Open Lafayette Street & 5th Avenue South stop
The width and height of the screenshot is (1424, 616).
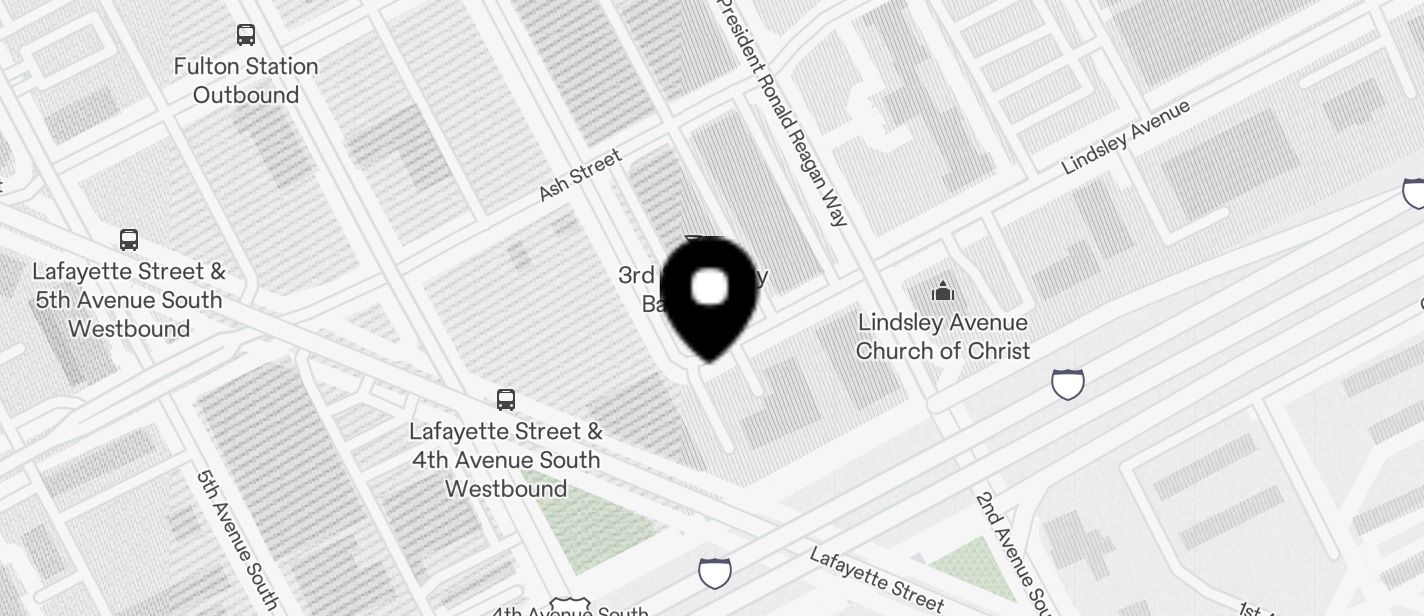tap(129, 240)
